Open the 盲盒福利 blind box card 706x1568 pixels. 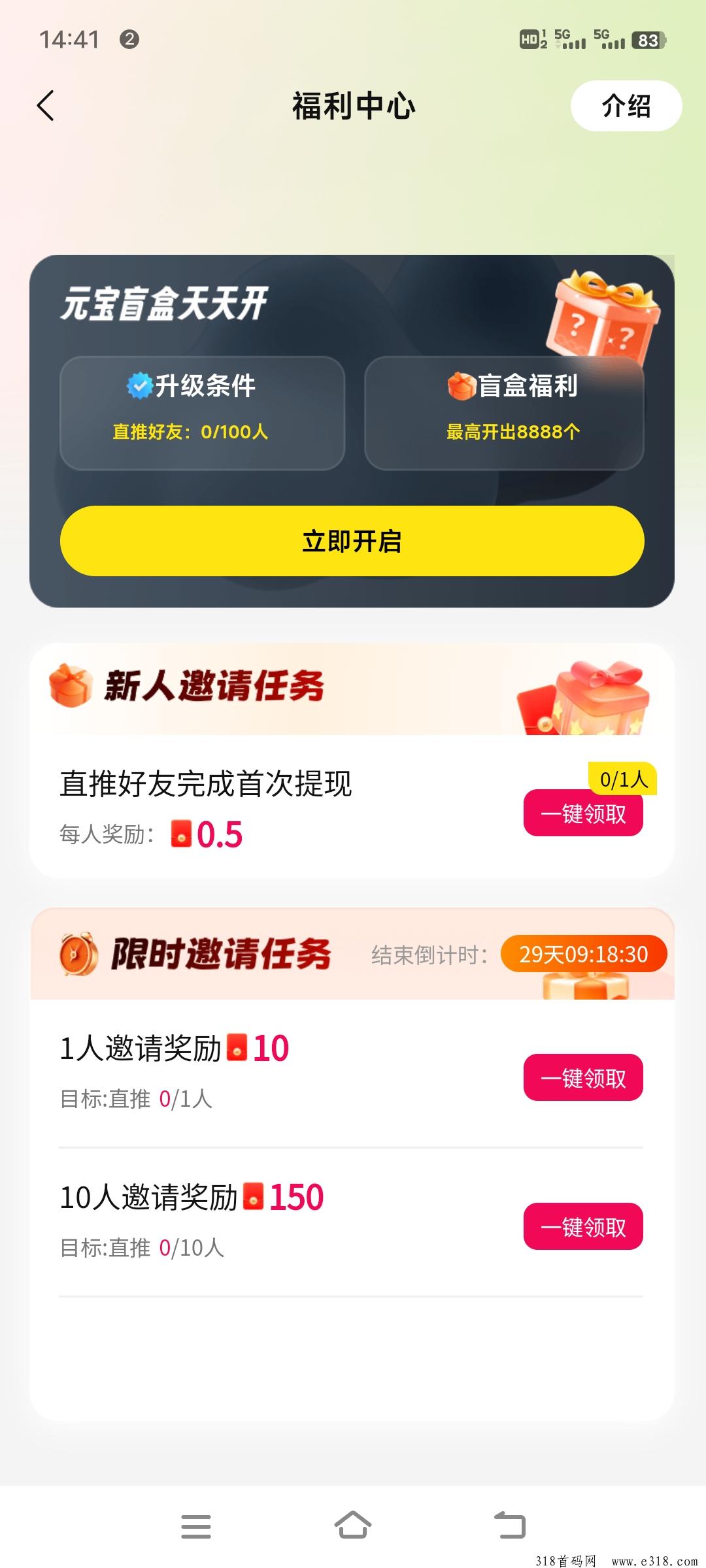click(x=504, y=413)
